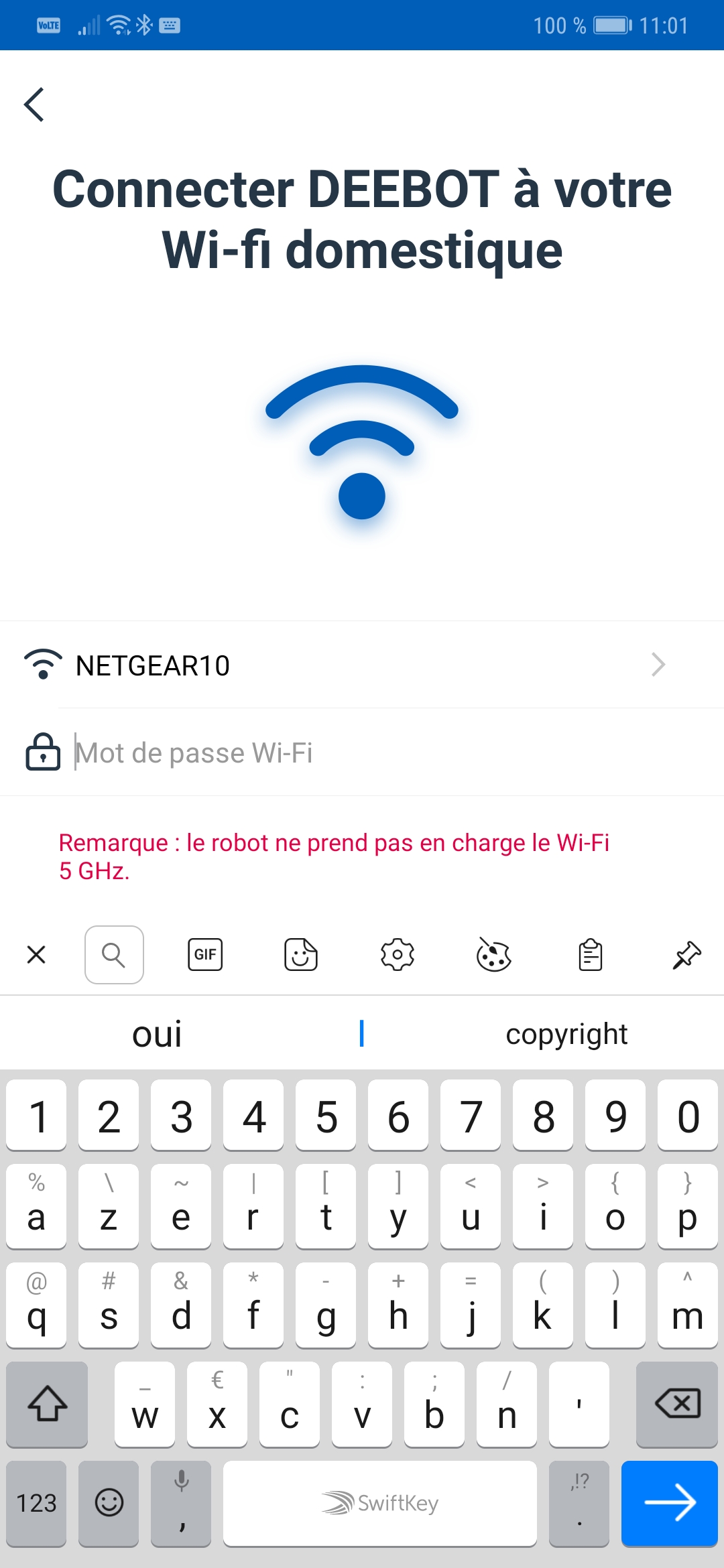Open the keyboard search tool
Viewport: 724px width, 1568px height.
point(114,954)
